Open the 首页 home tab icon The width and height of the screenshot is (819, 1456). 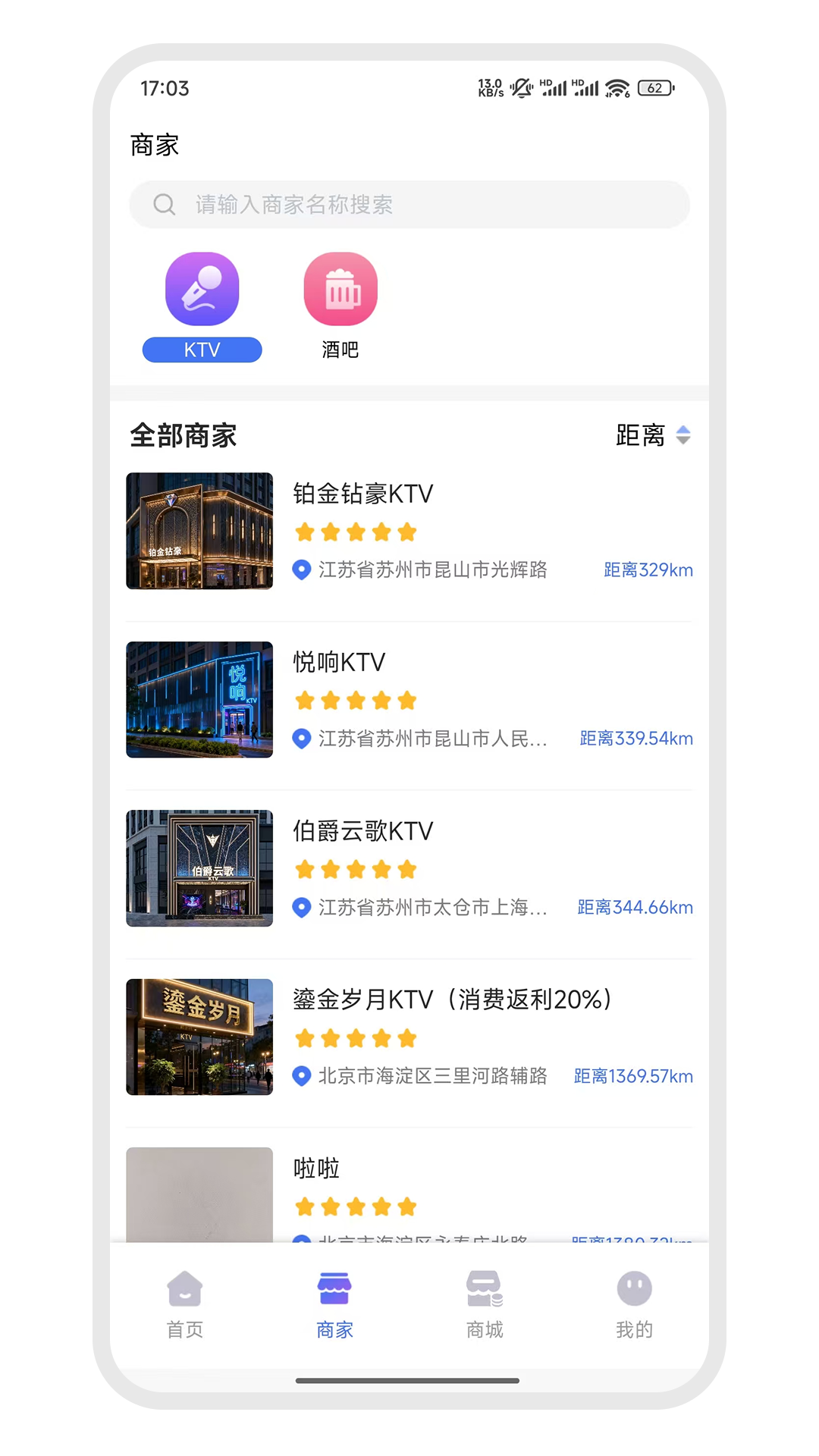[x=184, y=1288]
